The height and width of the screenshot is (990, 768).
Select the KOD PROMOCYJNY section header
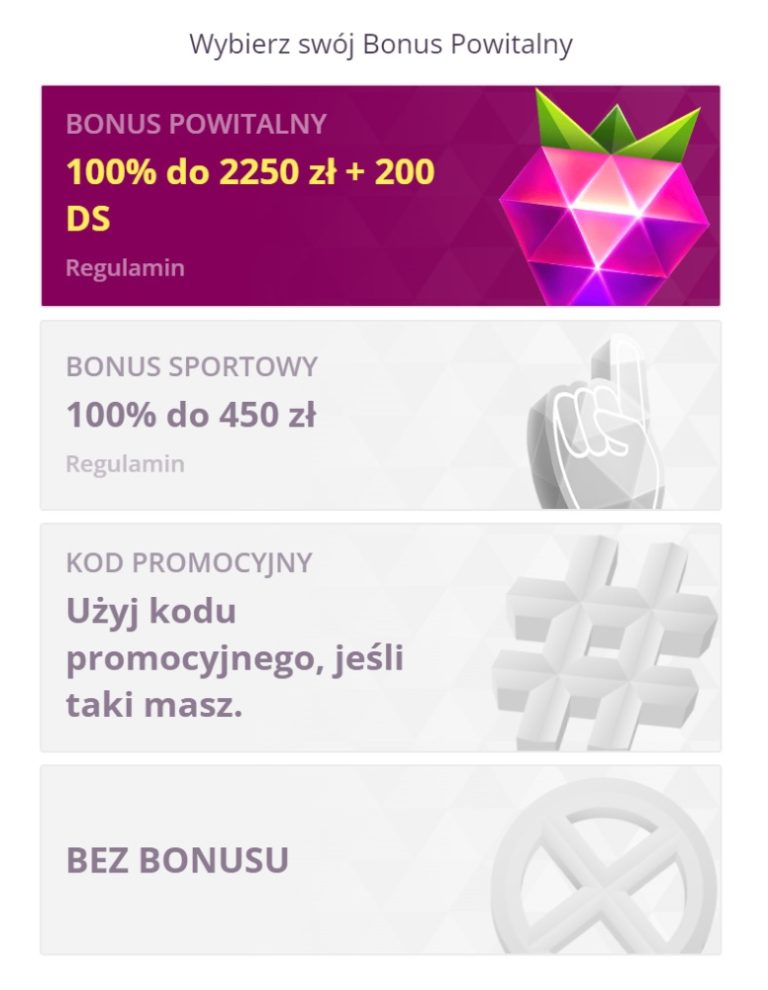click(190, 563)
